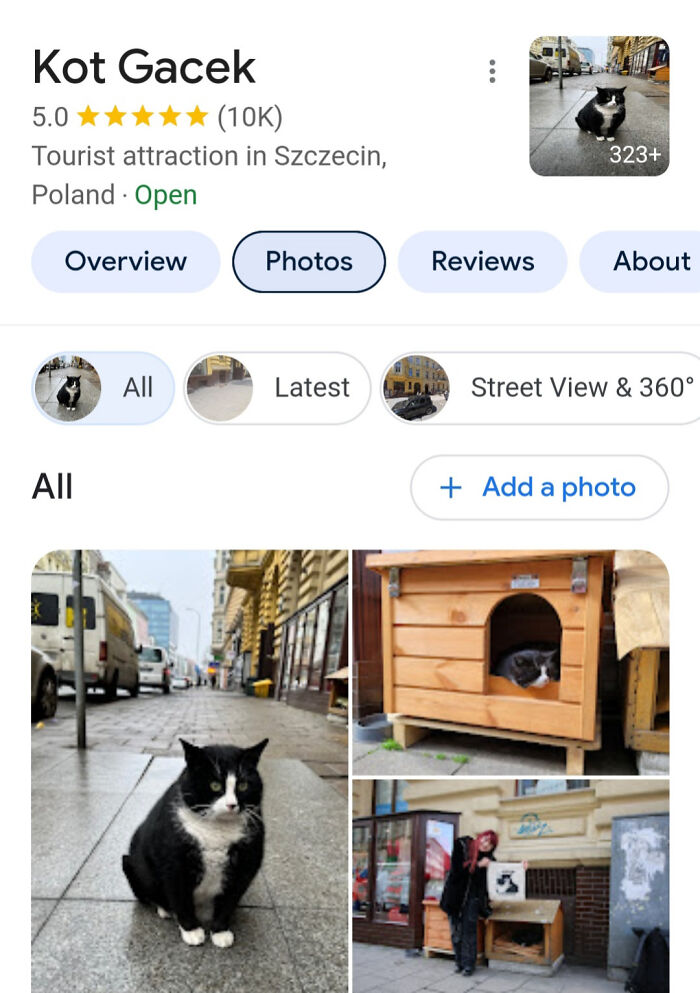
Task: Switch to the Reviews tab
Action: pos(482,262)
